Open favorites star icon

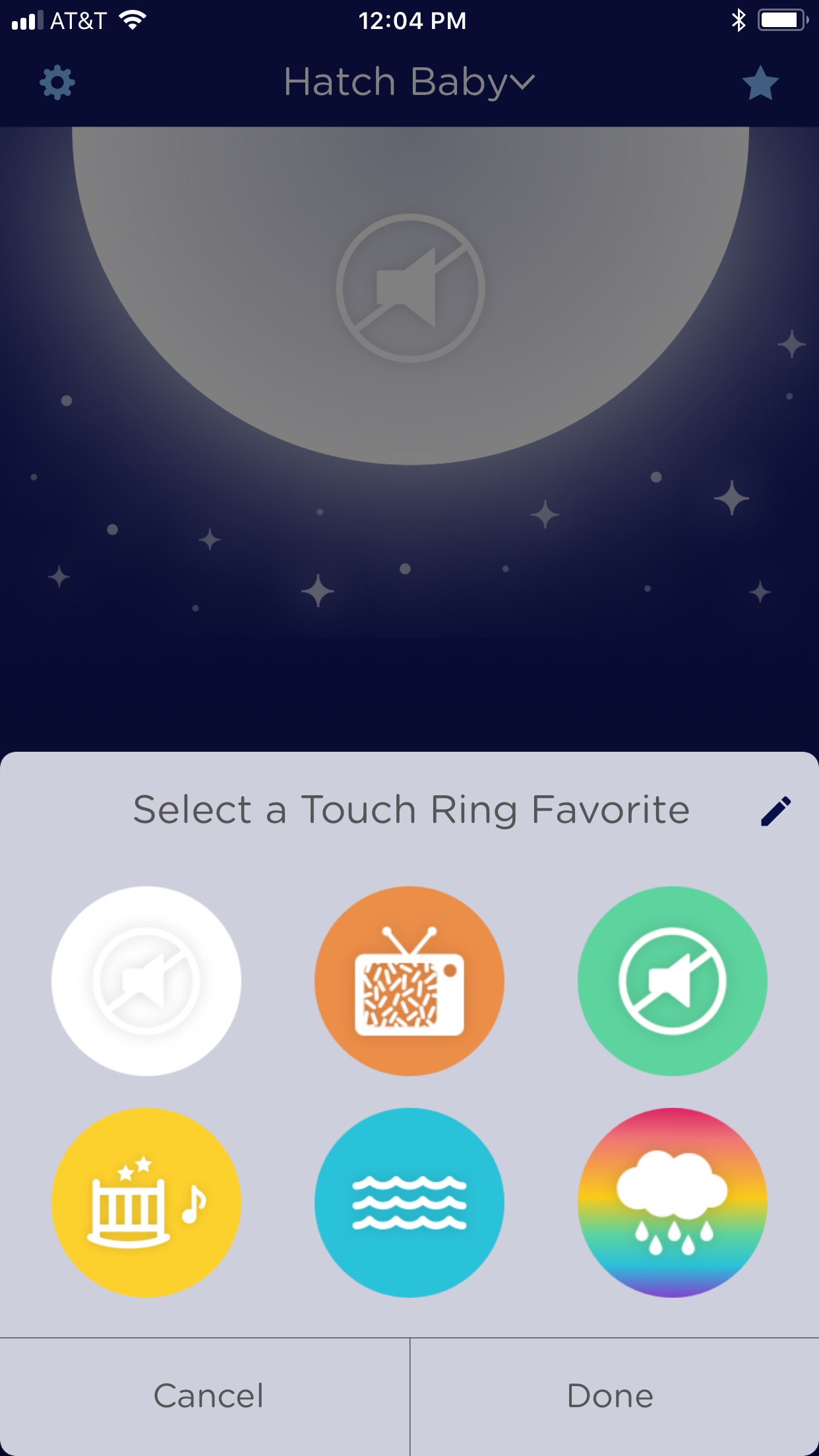pyautogui.click(x=760, y=83)
